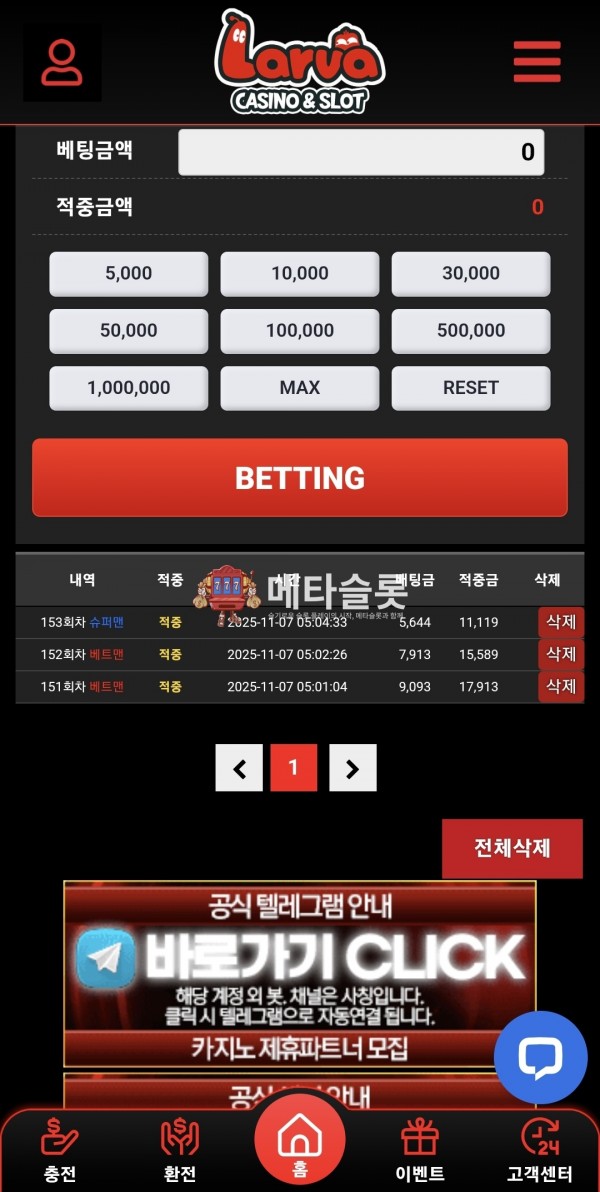600x1192 pixels.
Task: Switch to the 충전 tab
Action: 60,1150
